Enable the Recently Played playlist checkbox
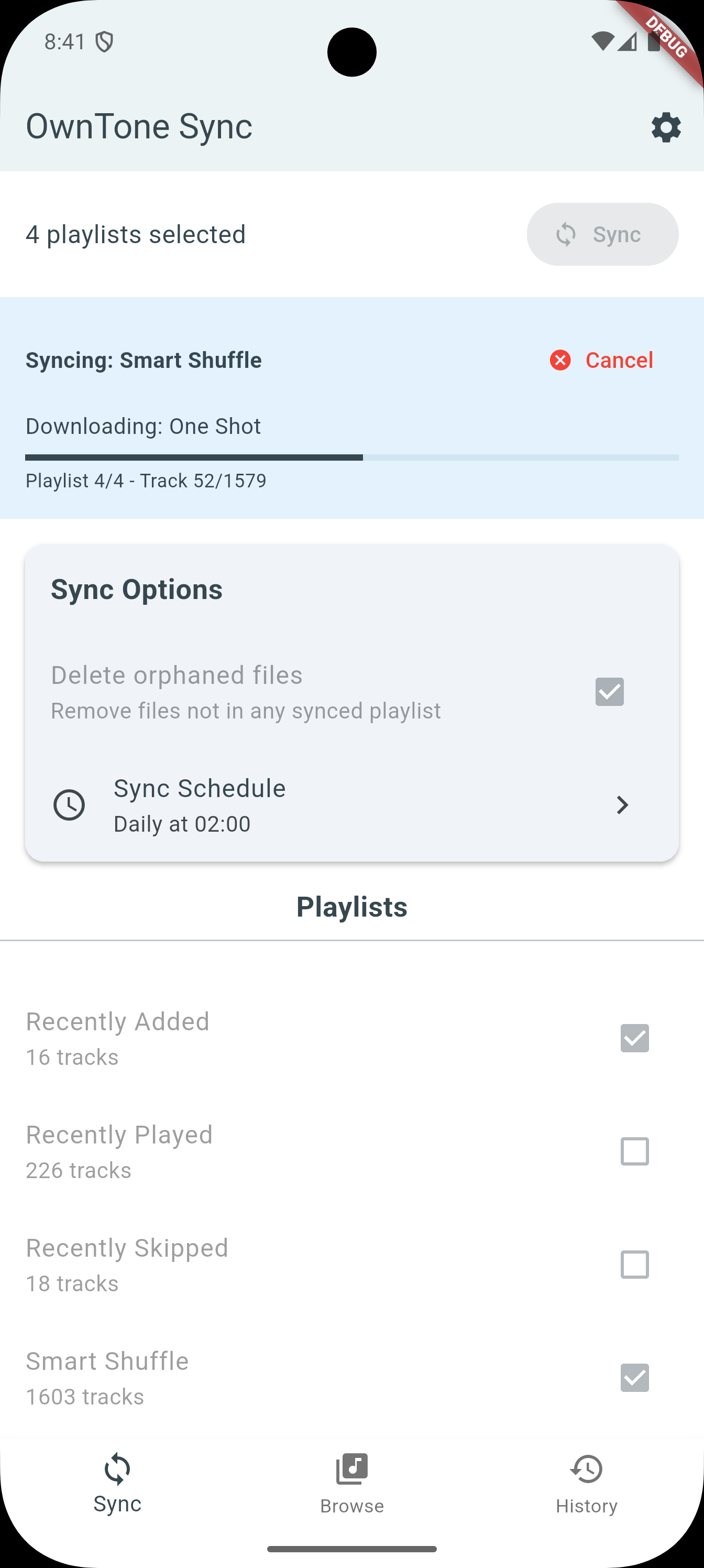The image size is (704, 1568). pos(635,1151)
